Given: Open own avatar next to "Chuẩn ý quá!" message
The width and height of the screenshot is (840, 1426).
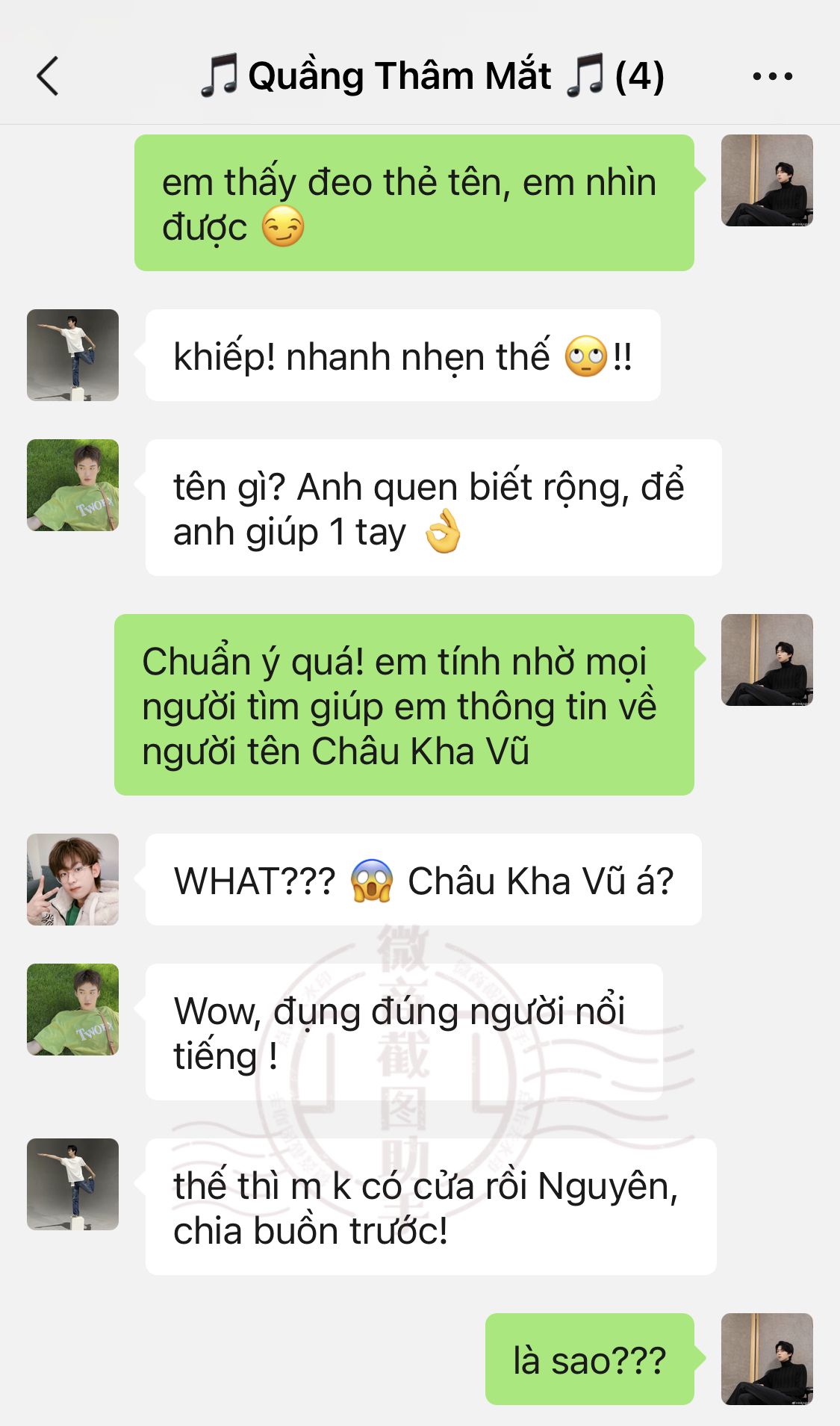Looking at the screenshot, I should [767, 660].
